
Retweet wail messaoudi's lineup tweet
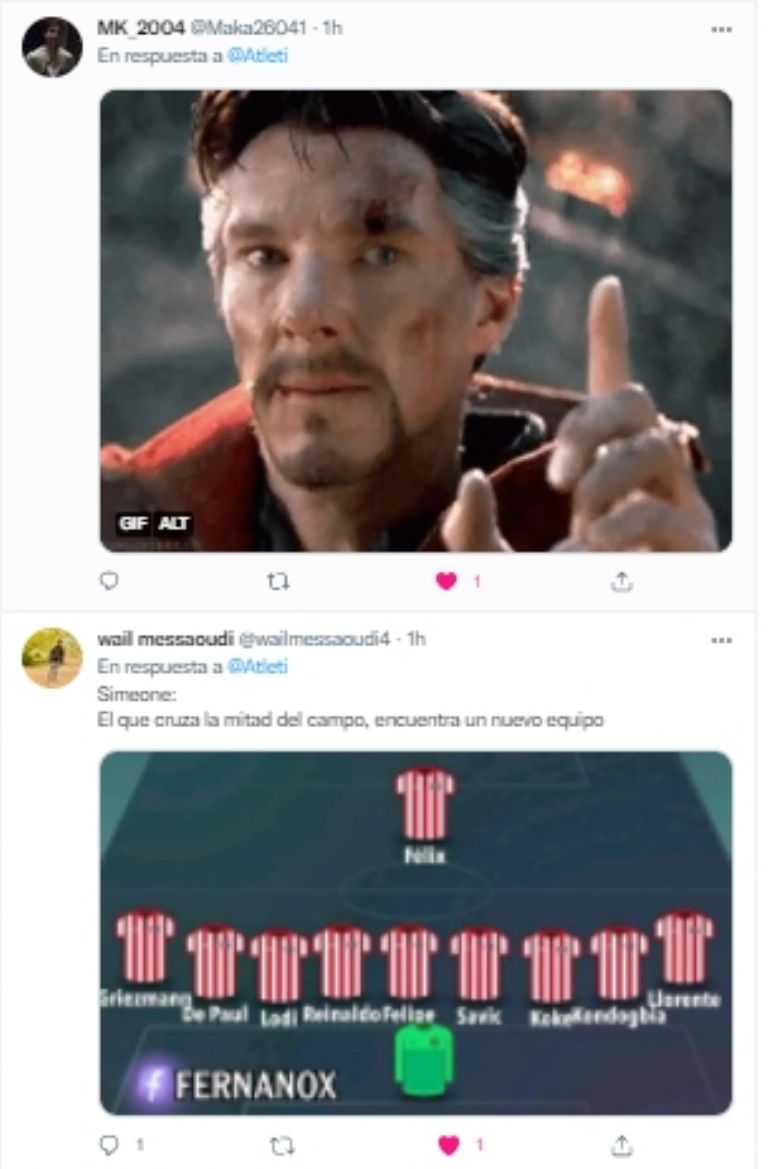pyautogui.click(x=279, y=1144)
